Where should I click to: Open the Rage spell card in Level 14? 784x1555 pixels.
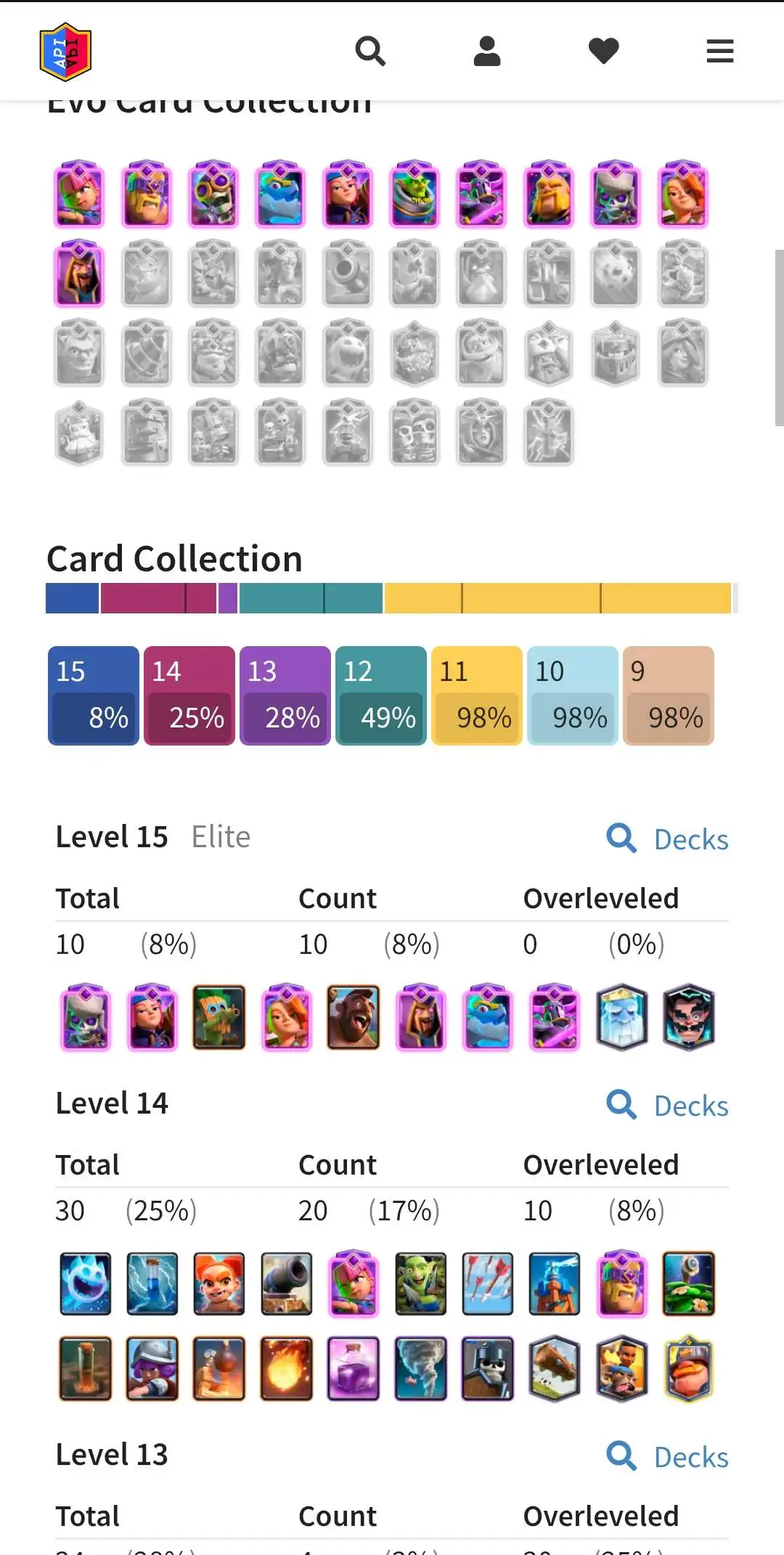354,1368
